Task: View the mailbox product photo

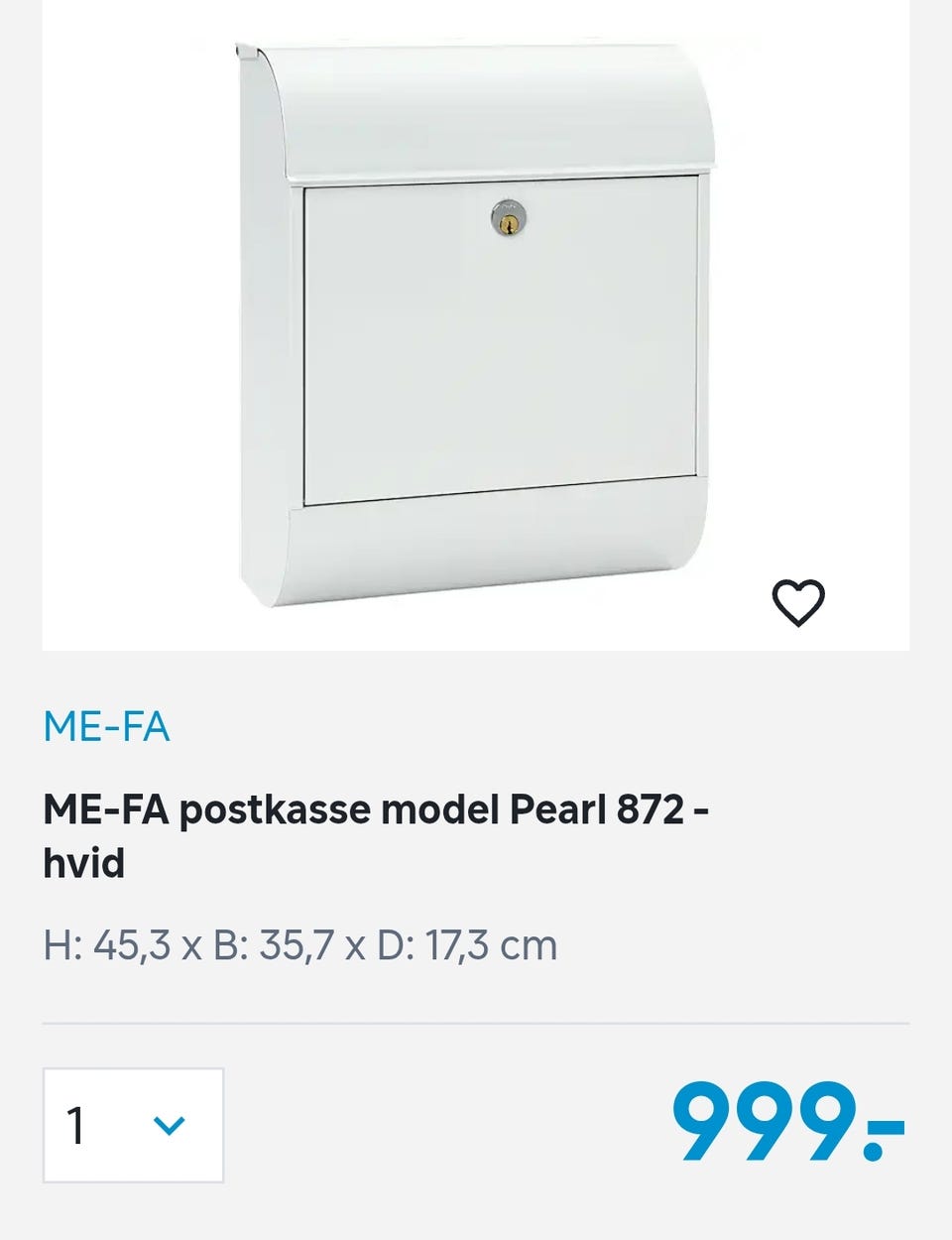Action: (x=476, y=317)
